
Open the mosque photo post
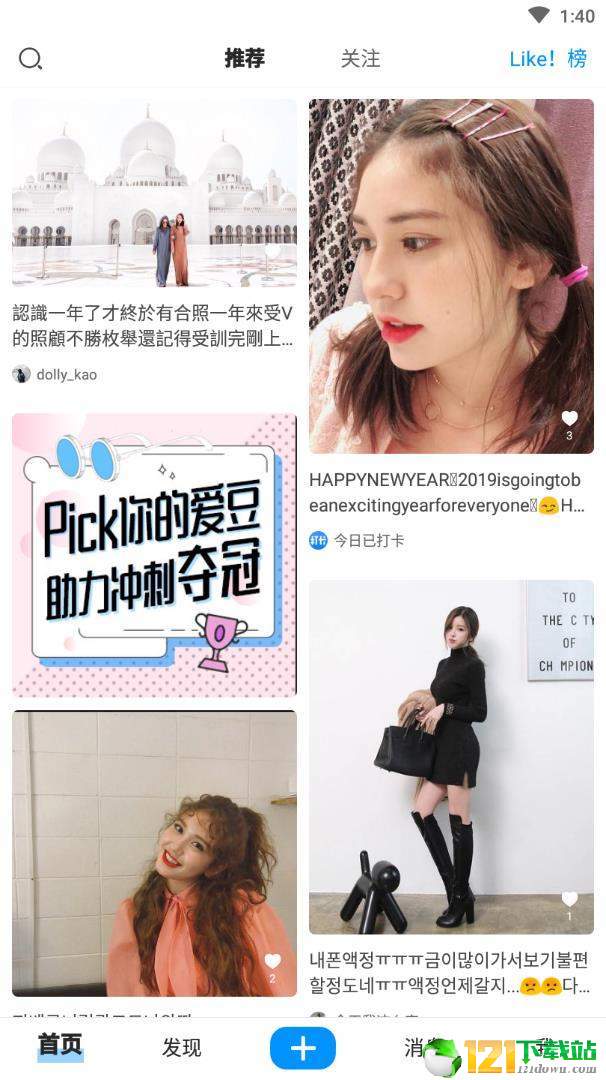[154, 192]
